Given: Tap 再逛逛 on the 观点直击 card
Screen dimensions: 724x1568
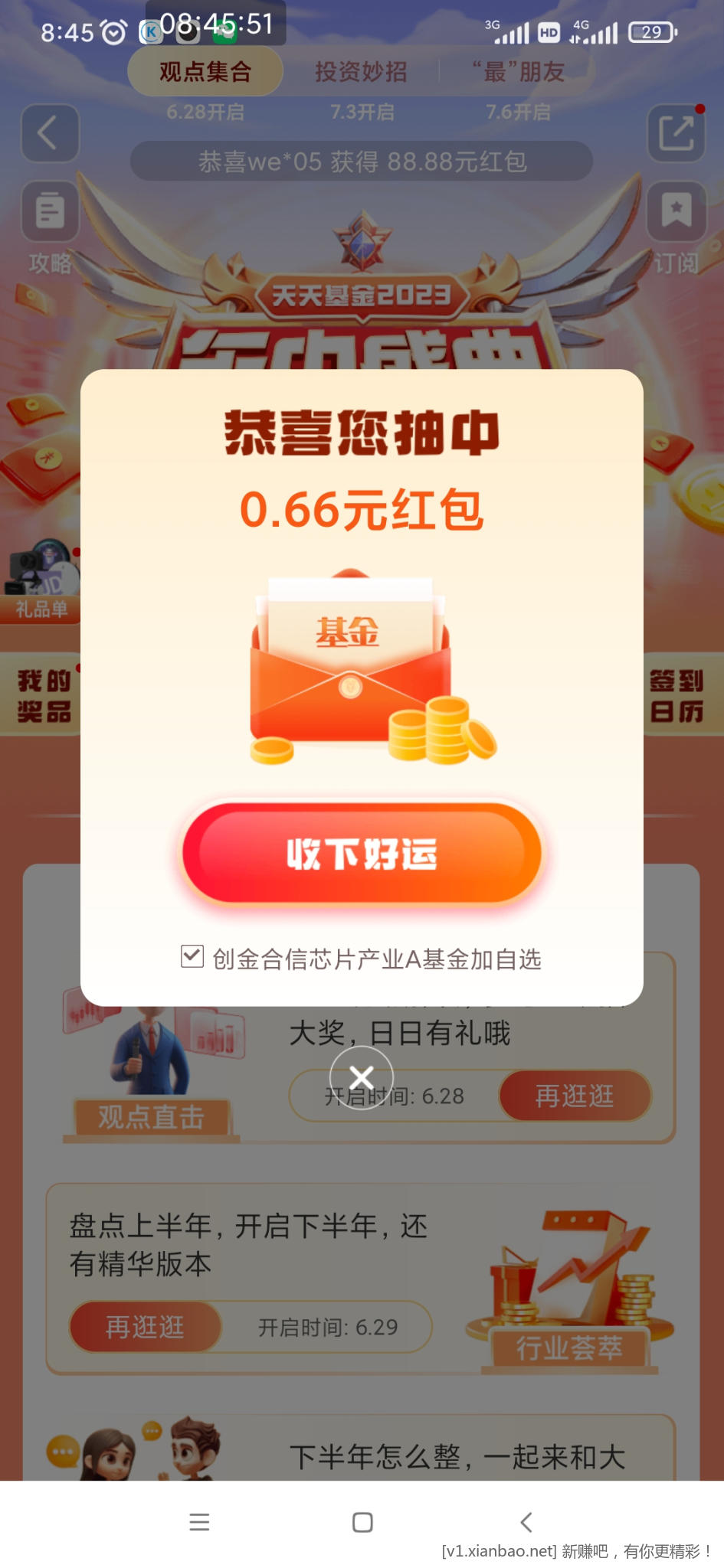Looking at the screenshot, I should pos(575,1096).
